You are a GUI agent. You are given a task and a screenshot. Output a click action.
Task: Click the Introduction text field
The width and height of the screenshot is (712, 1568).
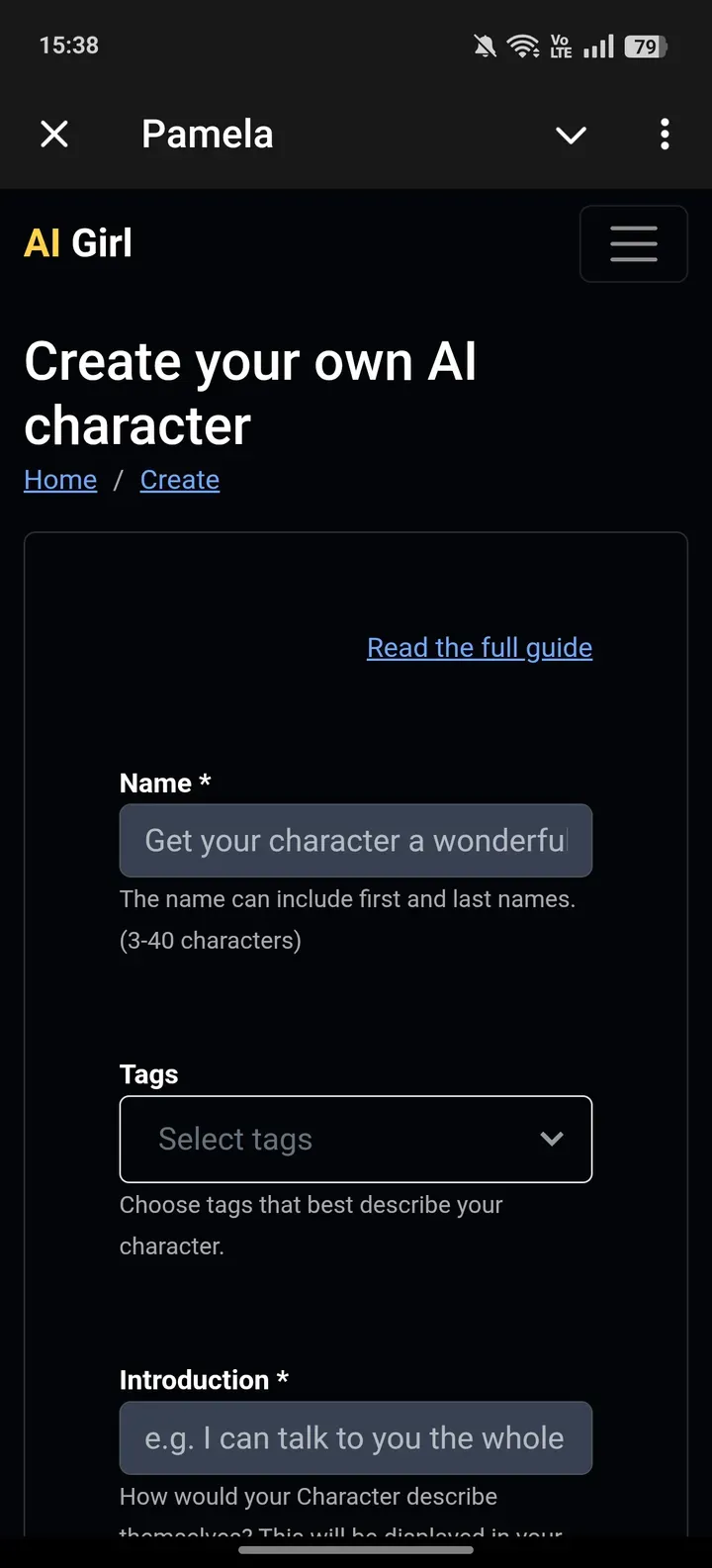click(356, 1437)
